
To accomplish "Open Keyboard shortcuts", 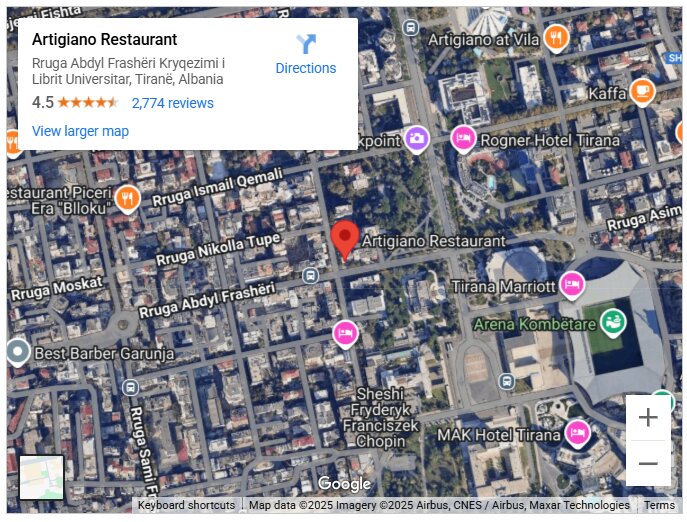I will tap(187, 506).
